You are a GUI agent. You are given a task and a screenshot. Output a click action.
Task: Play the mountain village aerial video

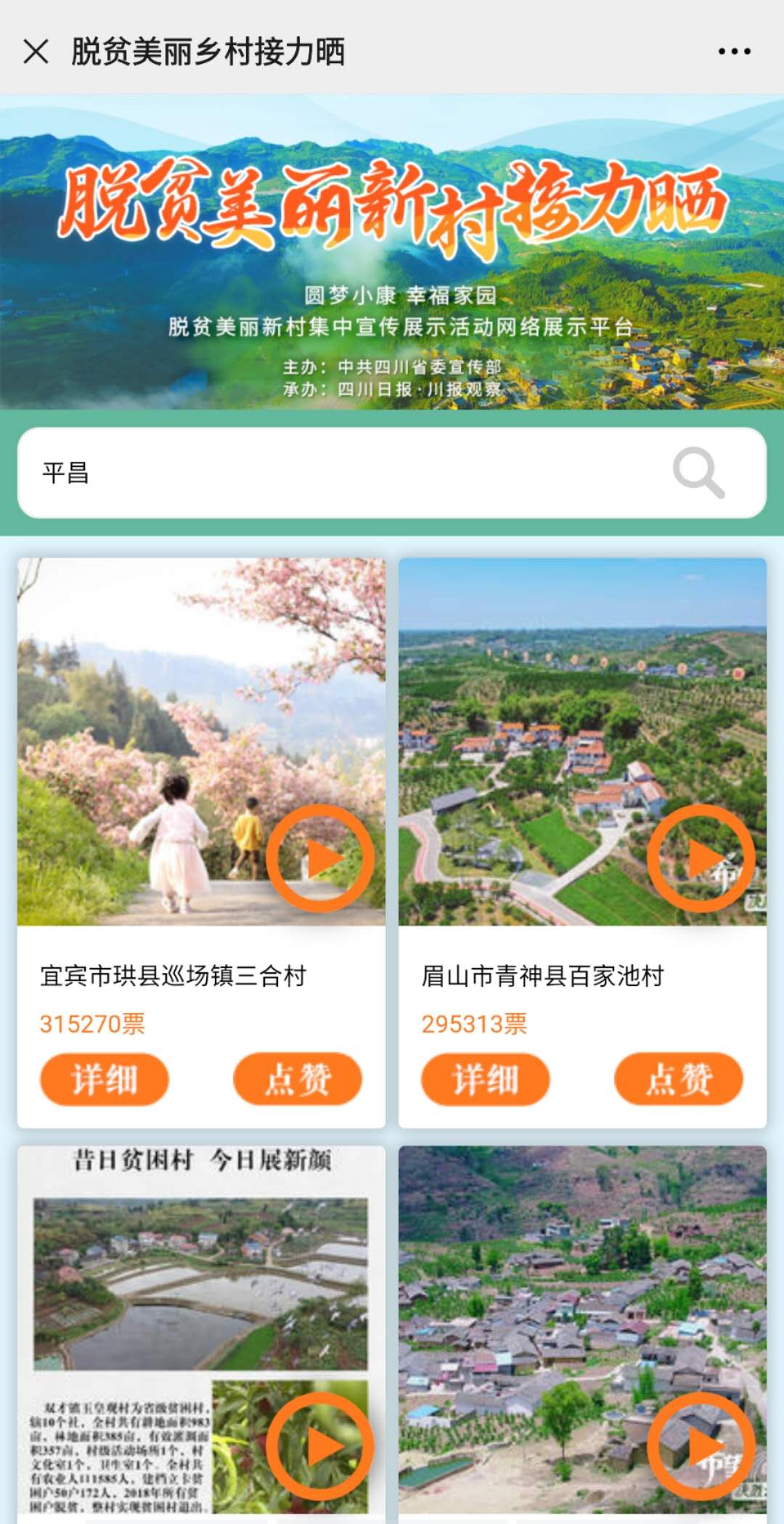pos(701,1446)
